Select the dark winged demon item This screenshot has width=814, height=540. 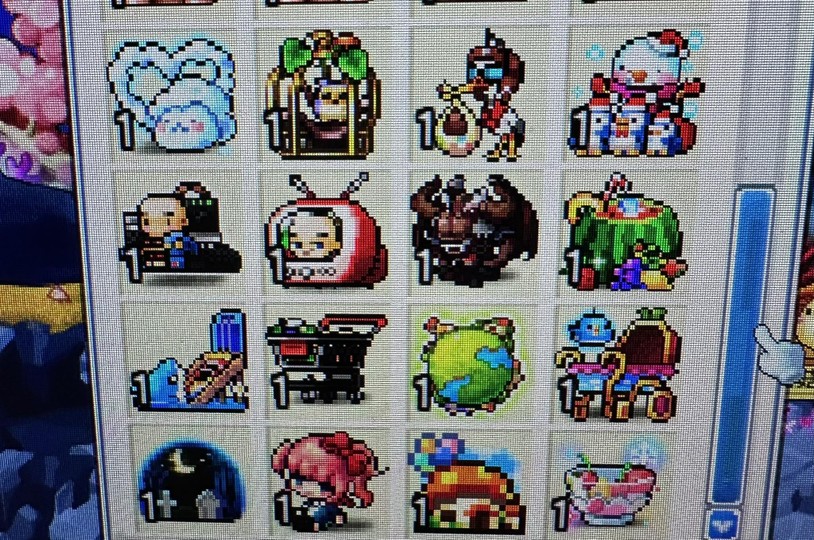475,233
